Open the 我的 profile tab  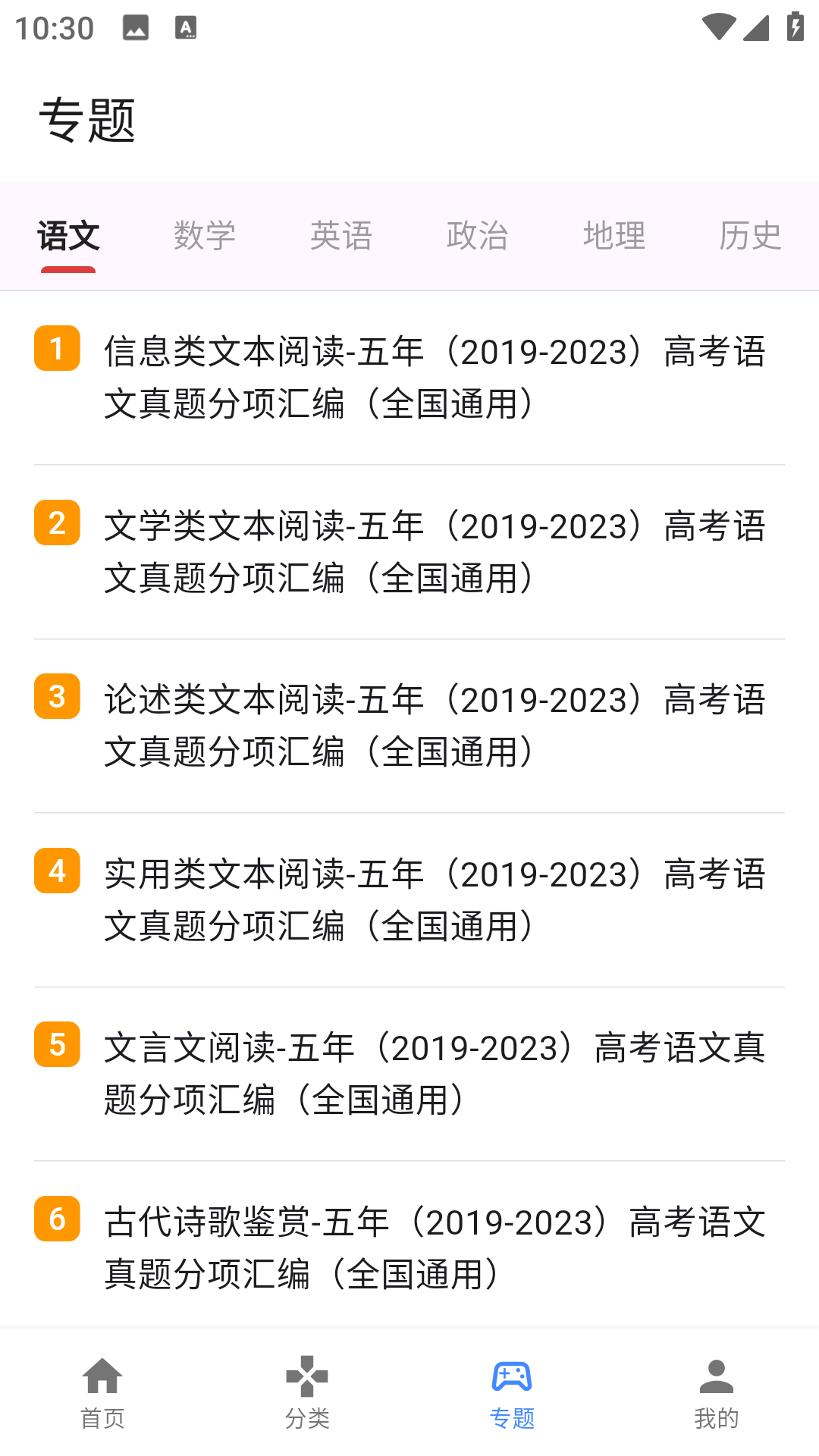click(717, 1392)
